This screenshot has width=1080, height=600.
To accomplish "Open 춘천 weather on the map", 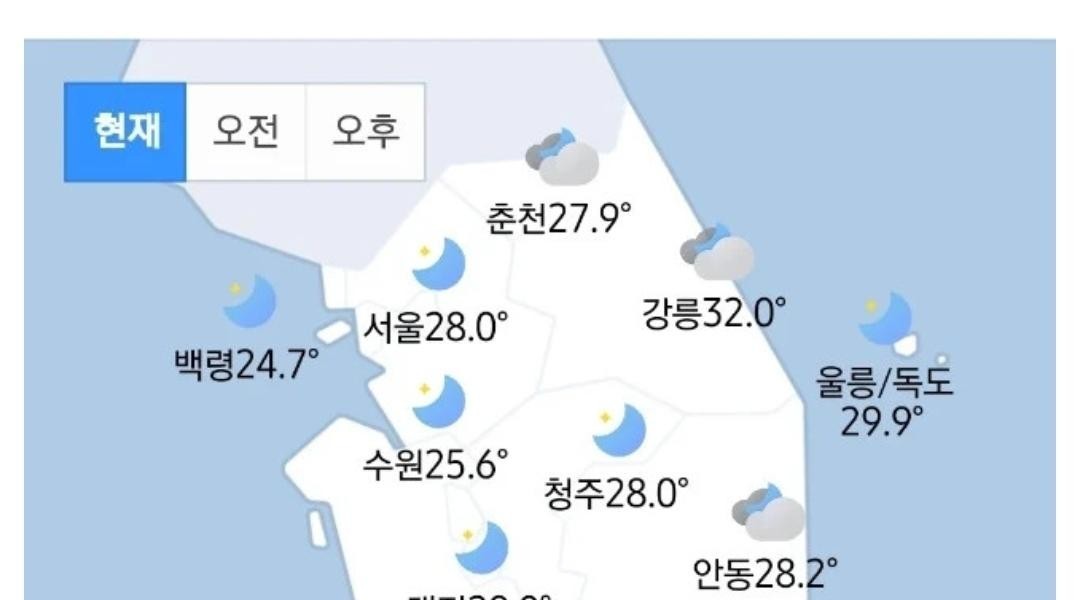I will [x=561, y=217].
